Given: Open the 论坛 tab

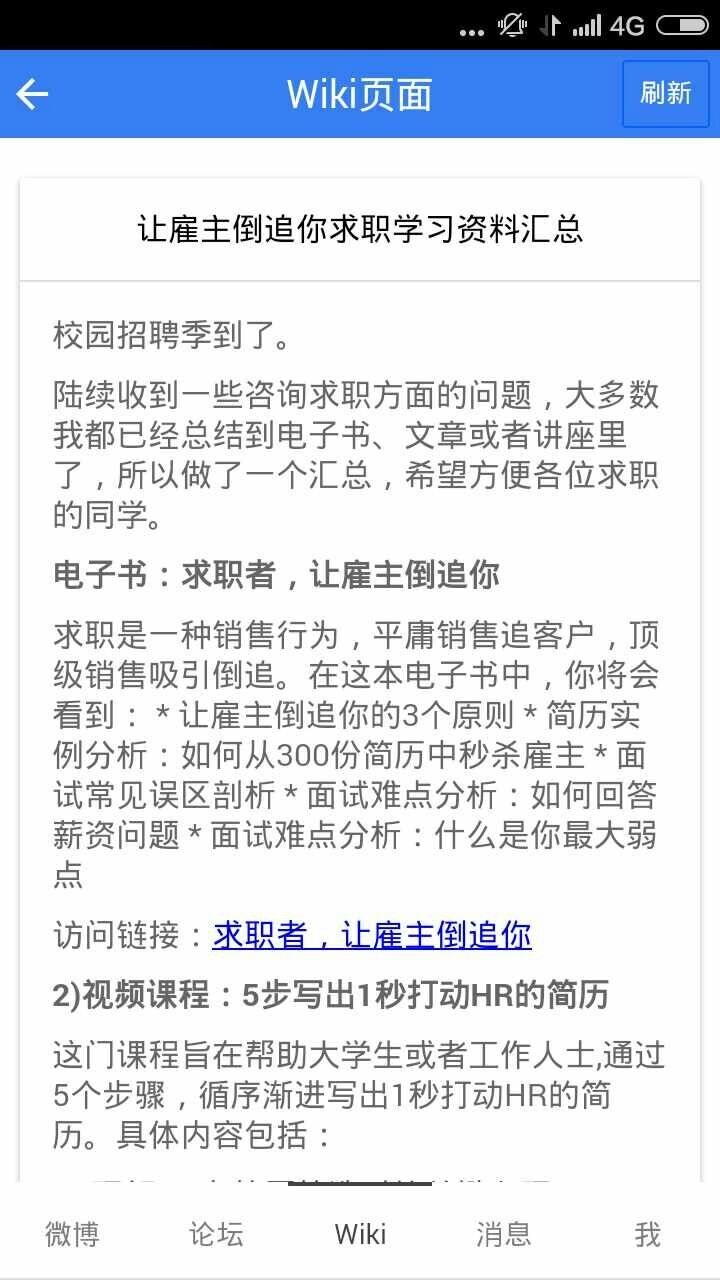Looking at the screenshot, I should pyautogui.click(x=216, y=1234).
